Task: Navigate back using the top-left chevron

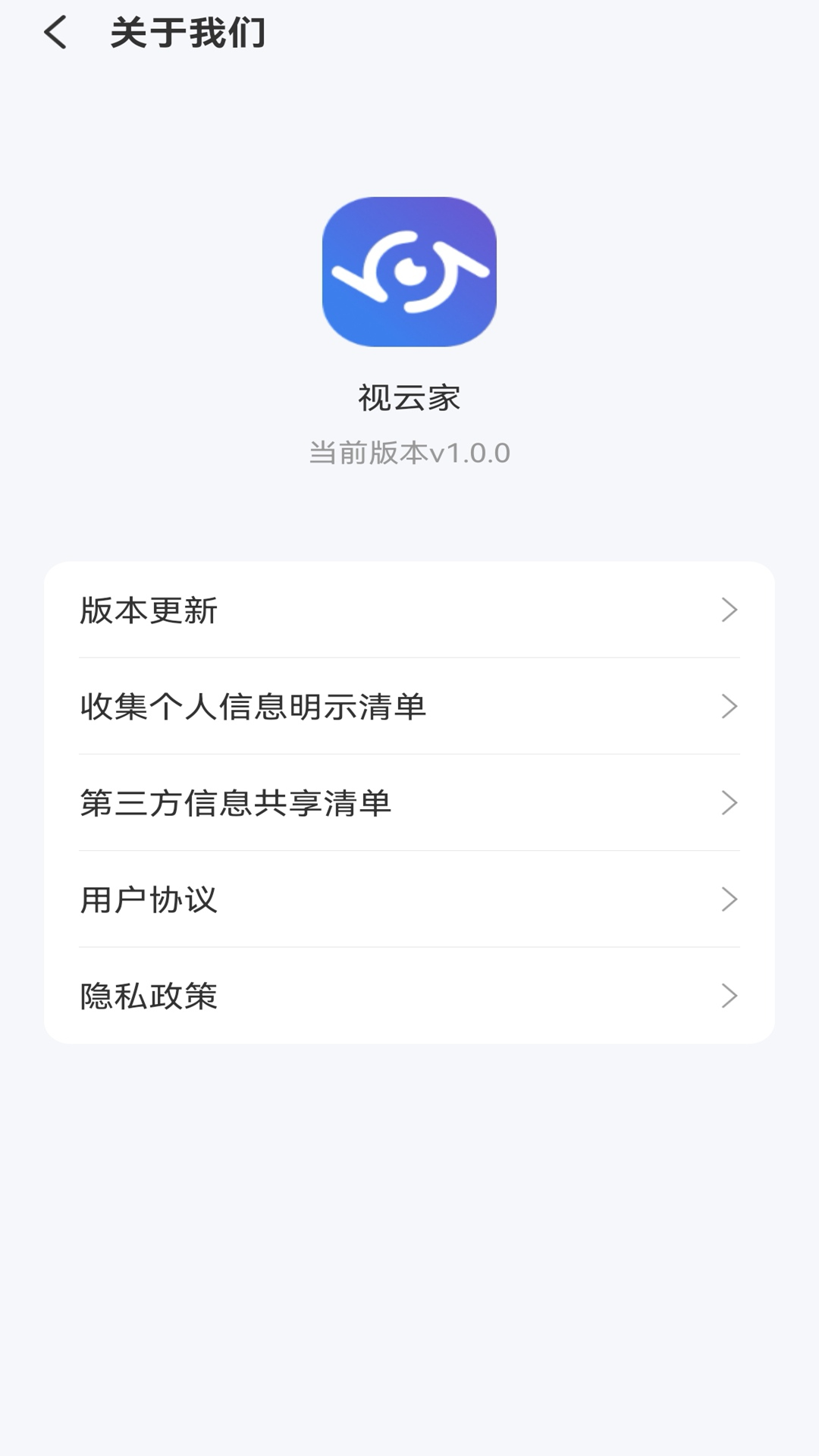Action: point(55,33)
